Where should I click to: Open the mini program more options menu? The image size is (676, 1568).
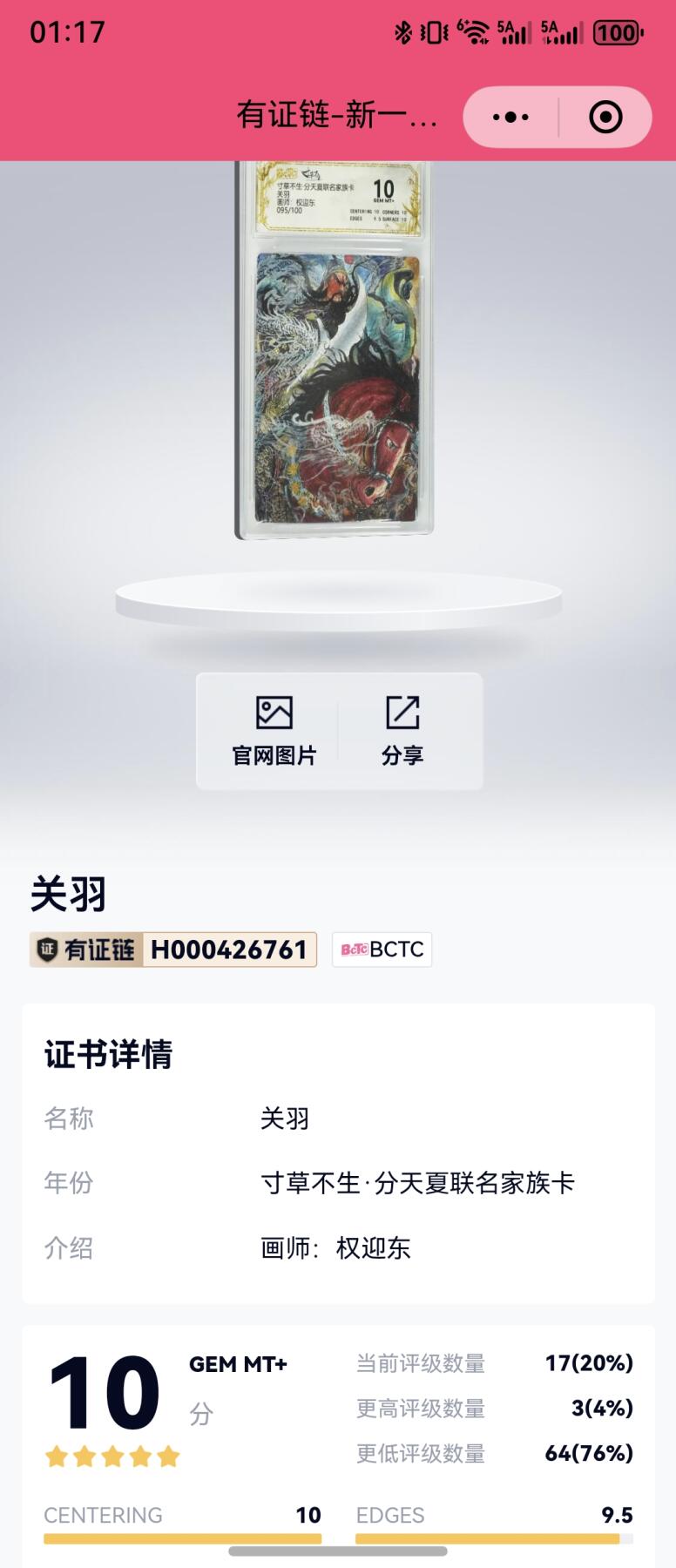tap(510, 116)
